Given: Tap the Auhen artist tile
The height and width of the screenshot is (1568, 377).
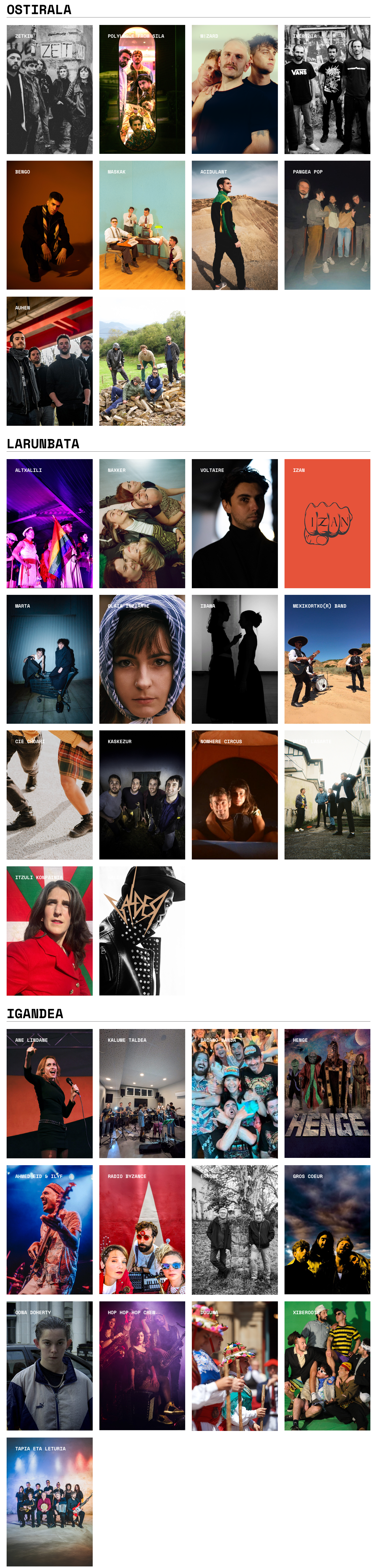Looking at the screenshot, I should tap(49, 361).
